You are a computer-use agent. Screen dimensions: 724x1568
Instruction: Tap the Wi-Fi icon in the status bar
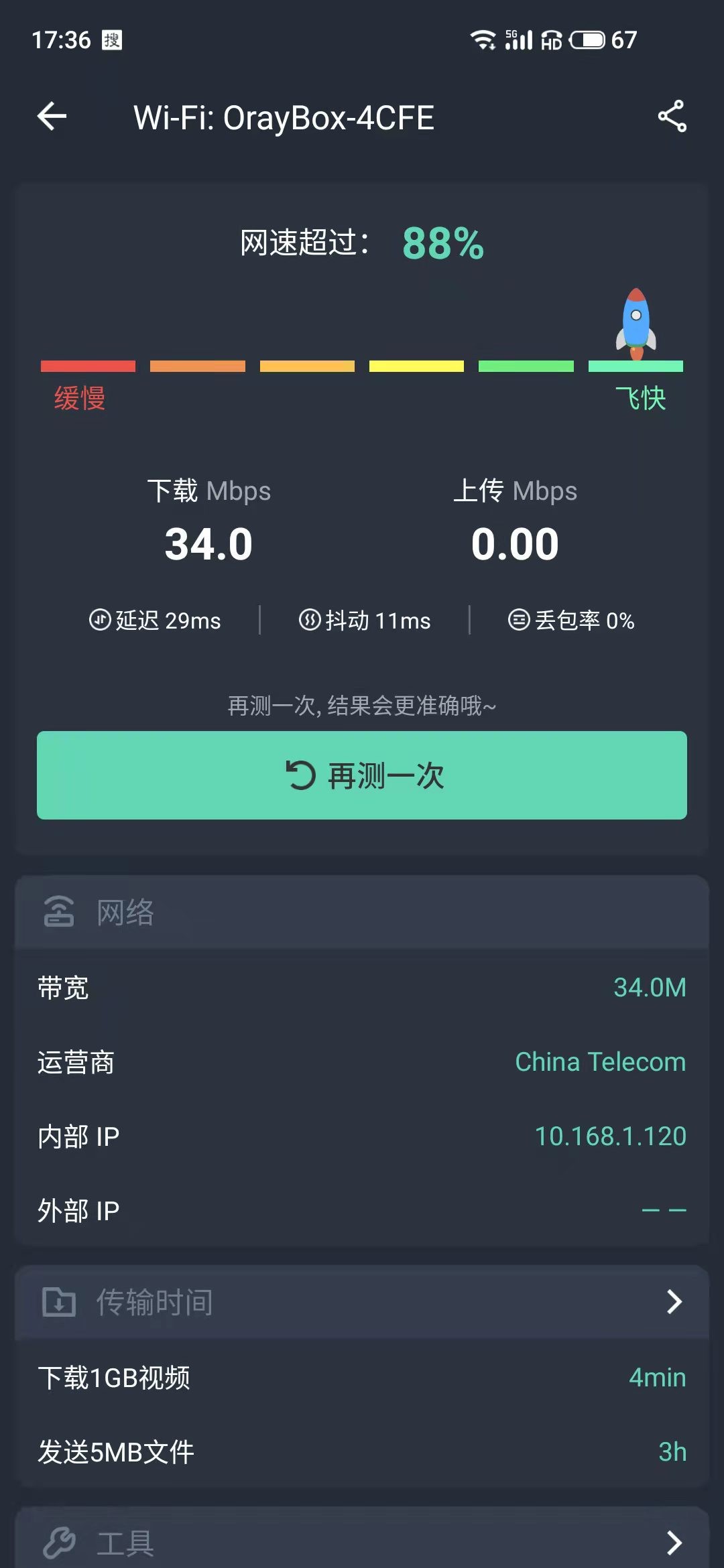pyautogui.click(x=484, y=40)
